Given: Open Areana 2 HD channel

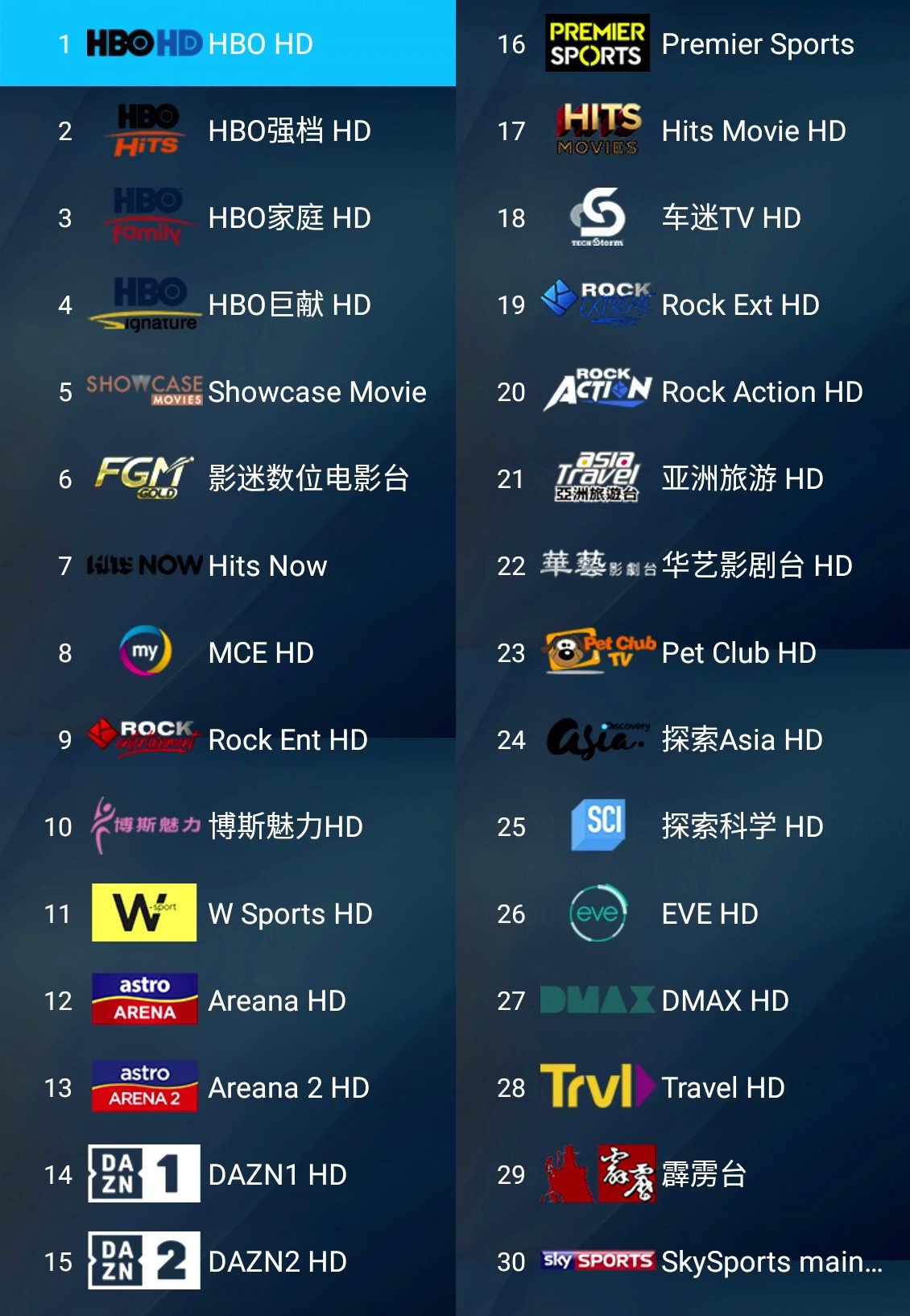Looking at the screenshot, I should pyautogui.click(x=228, y=1087).
